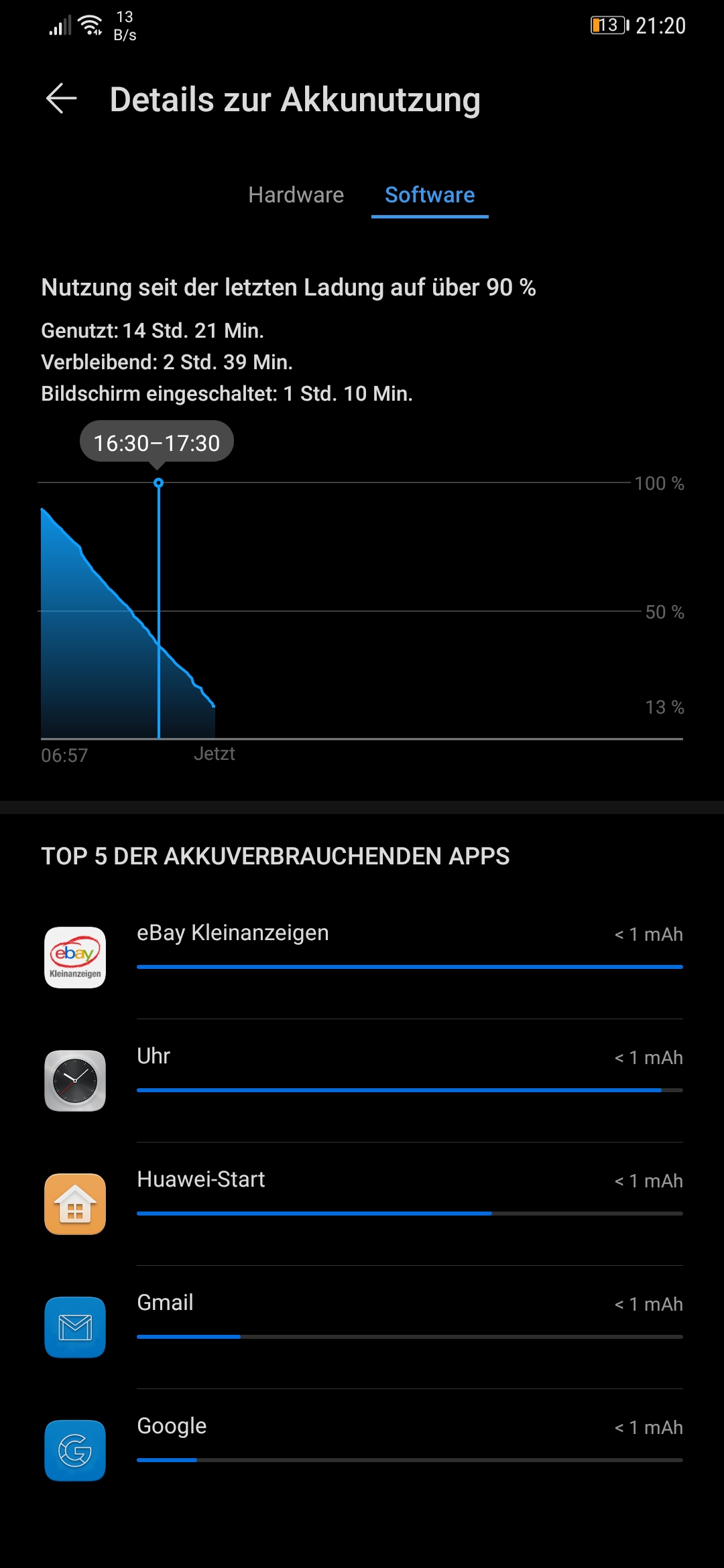724x1568 pixels.
Task: Open Uhr battery usage details
Action: (x=362, y=1080)
